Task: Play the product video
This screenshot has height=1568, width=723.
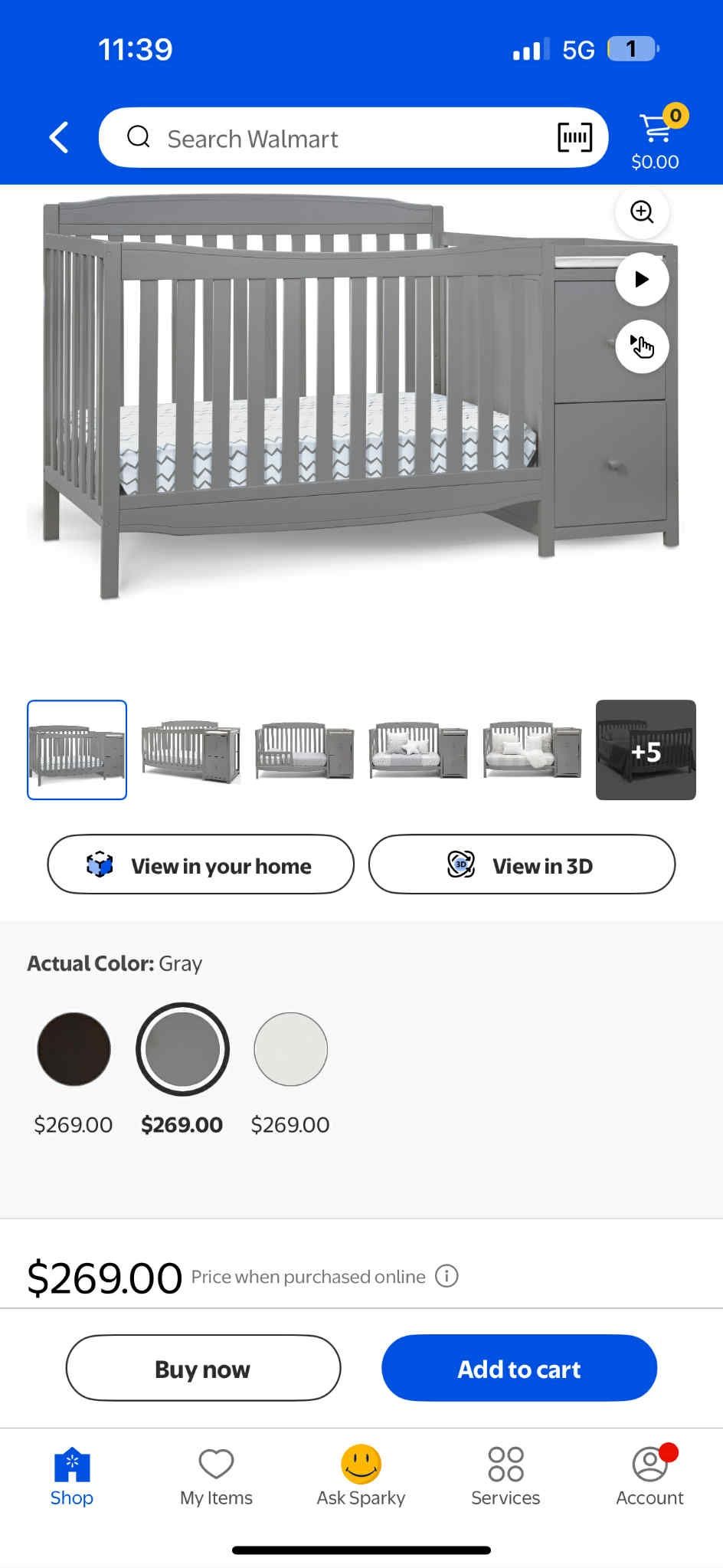Action: point(641,279)
